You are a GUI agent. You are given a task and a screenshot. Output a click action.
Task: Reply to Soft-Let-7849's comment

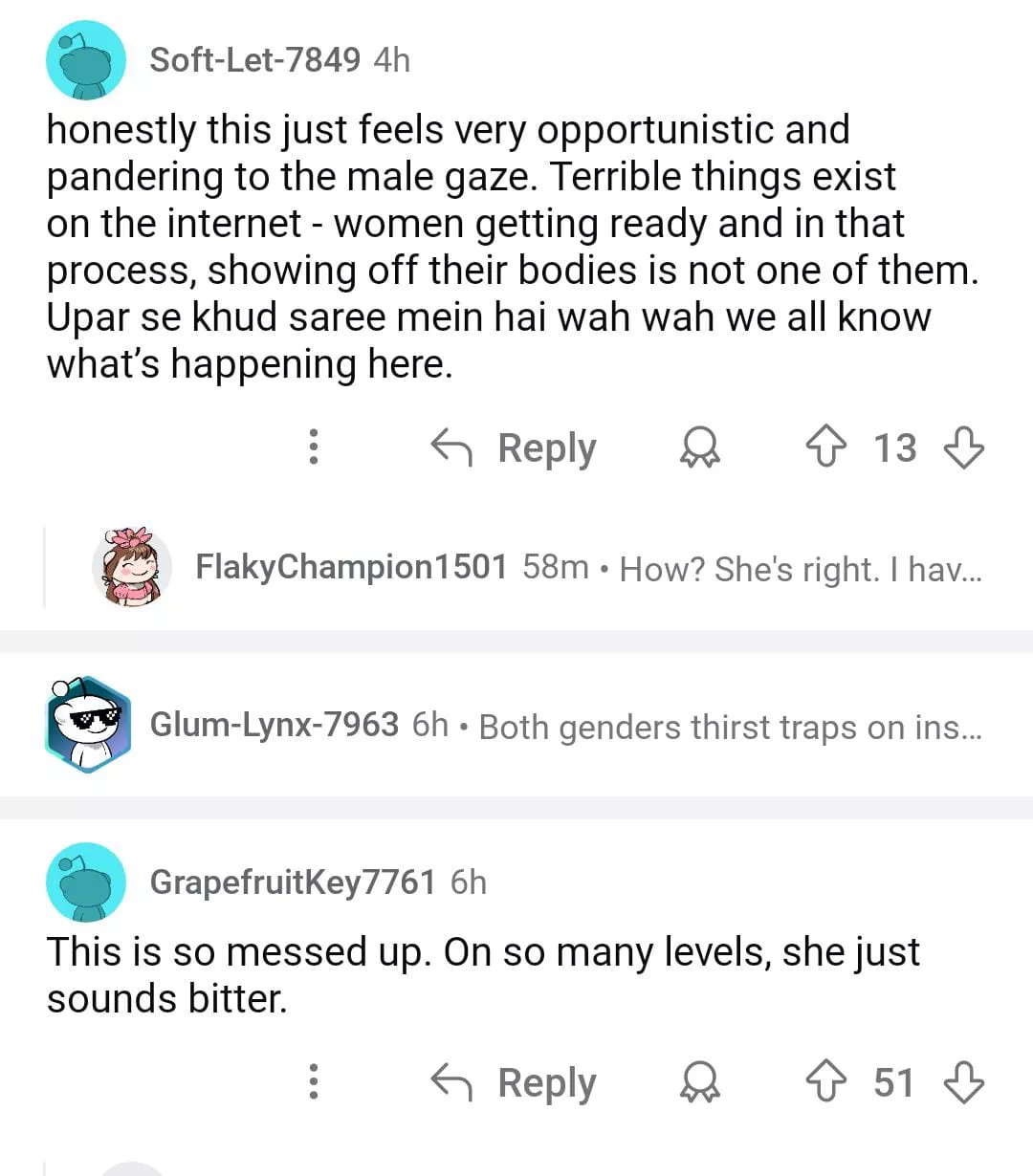tap(515, 447)
